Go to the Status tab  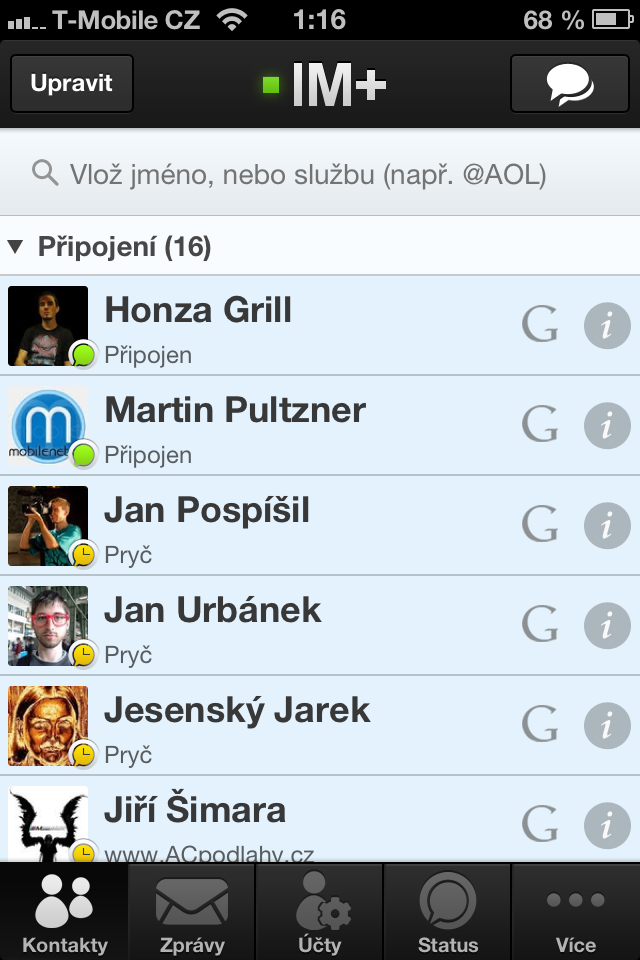pos(448,912)
